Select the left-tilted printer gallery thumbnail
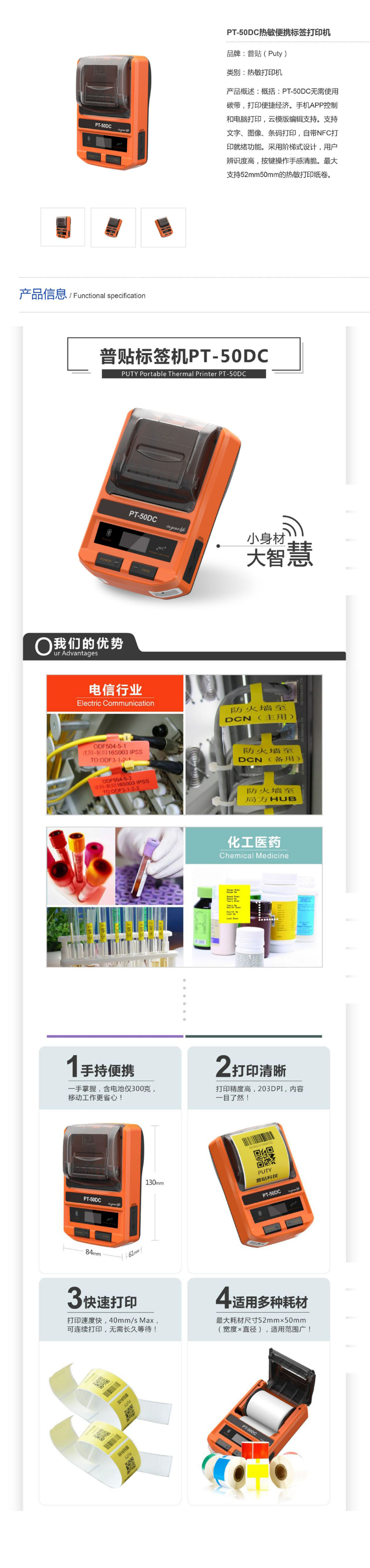The width and height of the screenshot is (370, 1568). pyautogui.click(x=163, y=228)
